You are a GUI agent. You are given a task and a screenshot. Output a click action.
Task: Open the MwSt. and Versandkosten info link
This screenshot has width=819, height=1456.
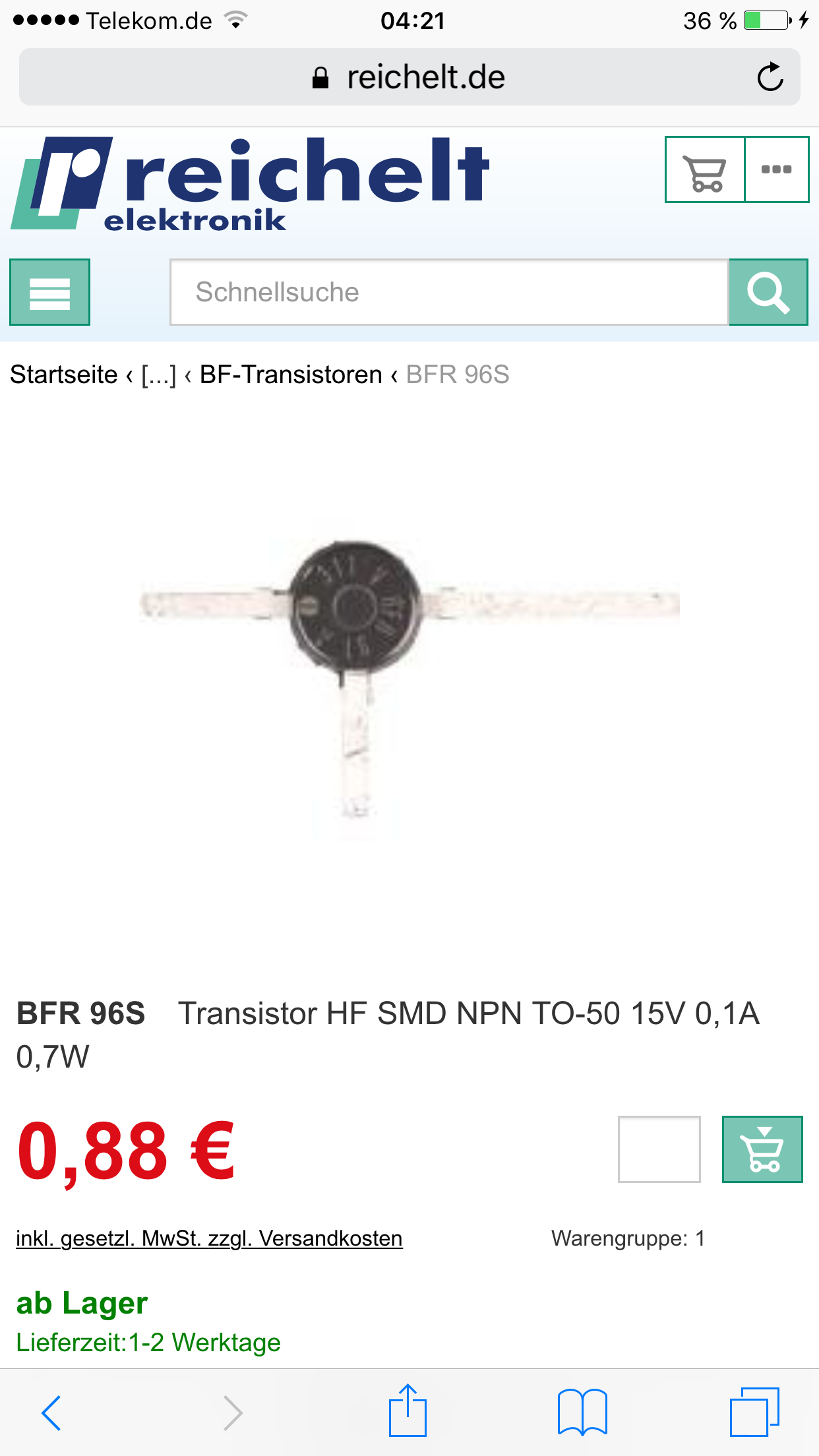pyautogui.click(x=209, y=1238)
